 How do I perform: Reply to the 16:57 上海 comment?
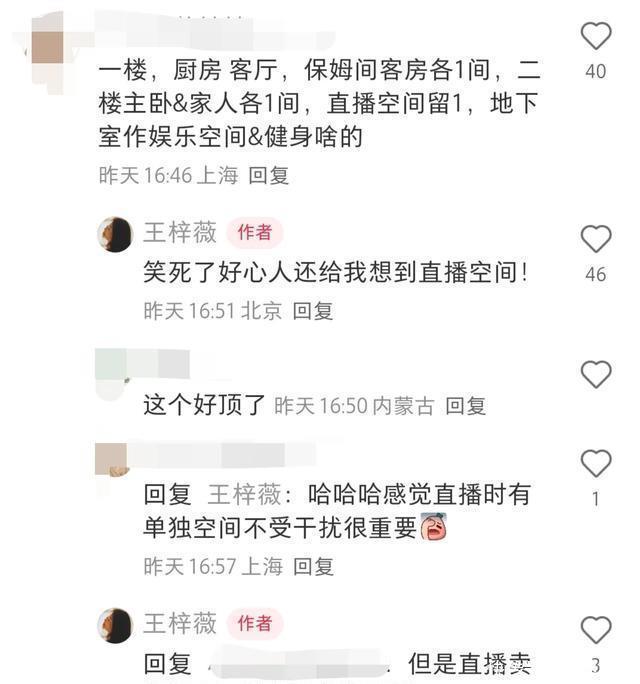click(312, 566)
